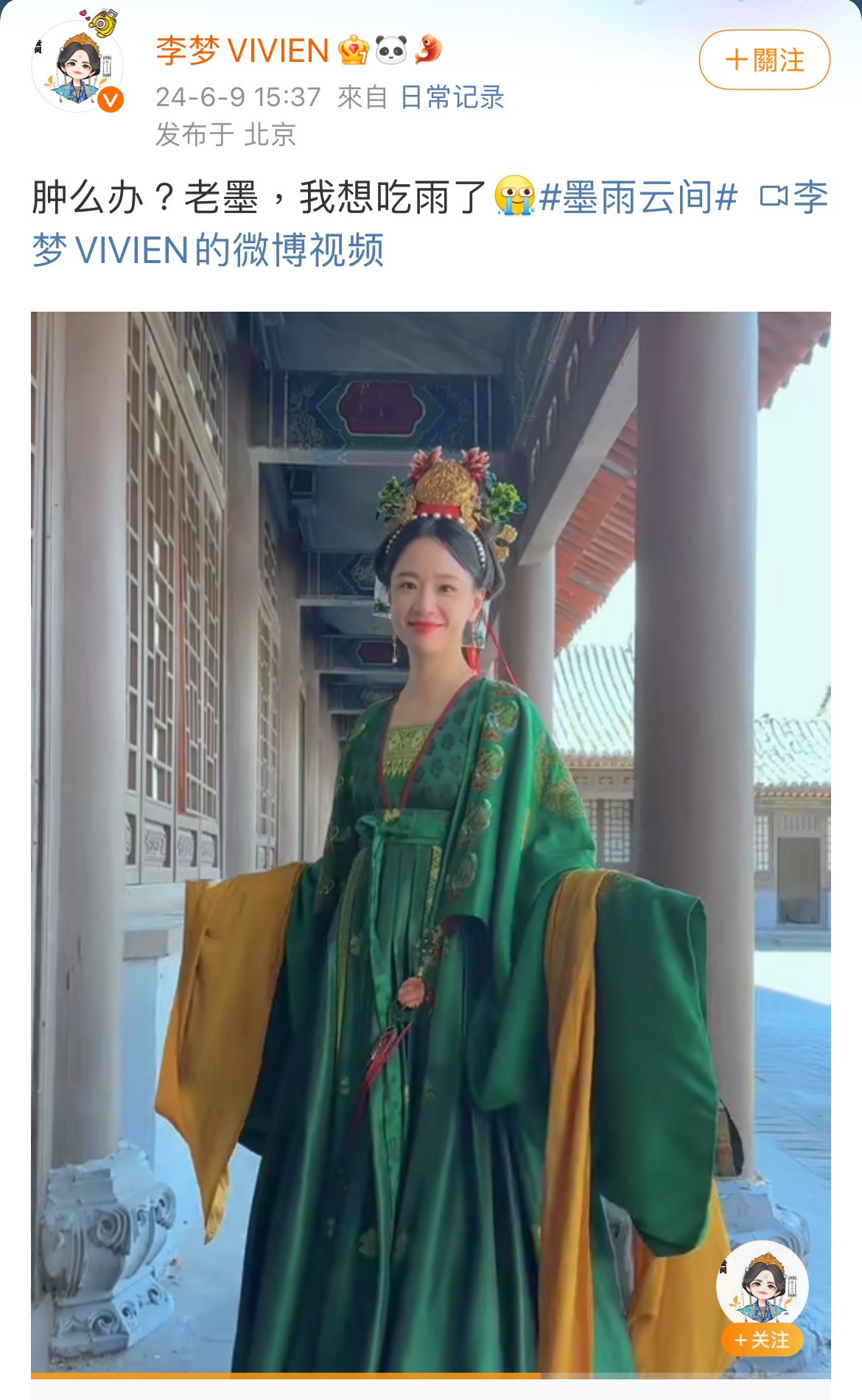
Task: Tap the username 李梦 VIVIEN
Action: coord(242,52)
